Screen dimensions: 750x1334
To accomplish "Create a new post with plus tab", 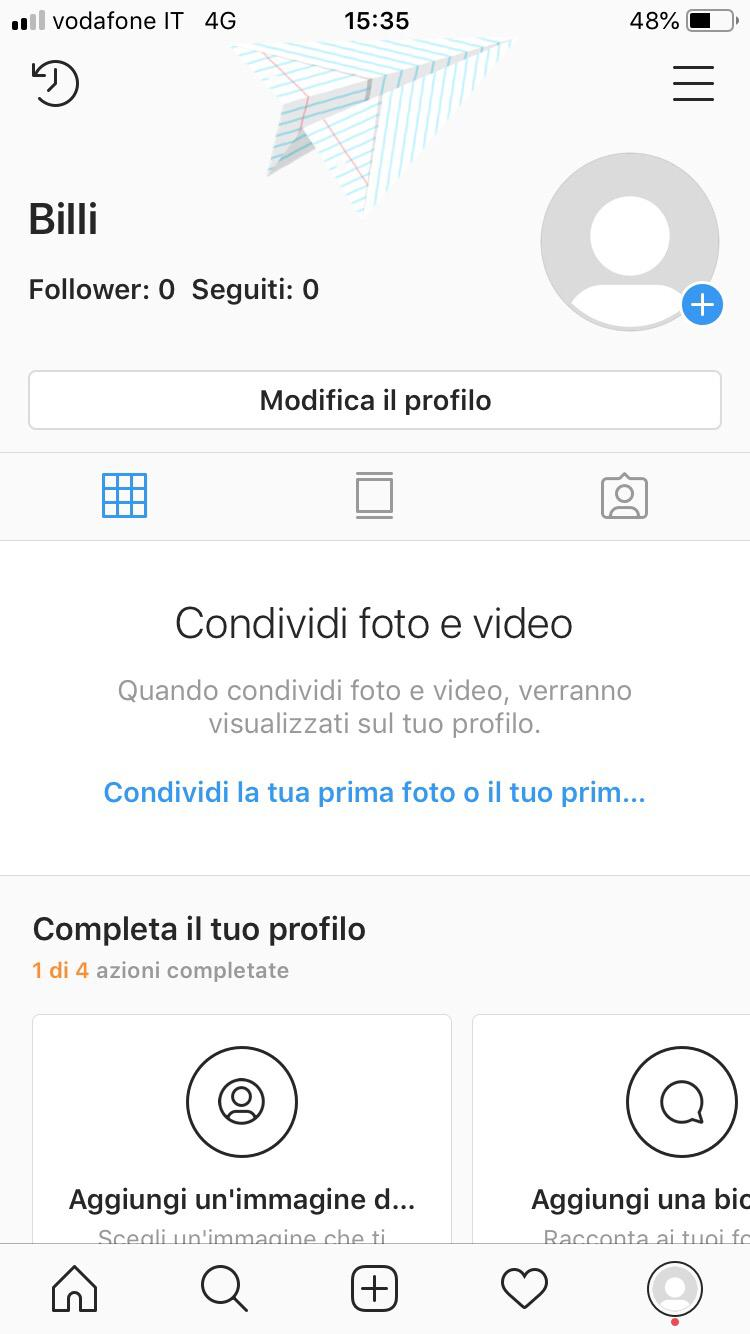I will point(375,1289).
